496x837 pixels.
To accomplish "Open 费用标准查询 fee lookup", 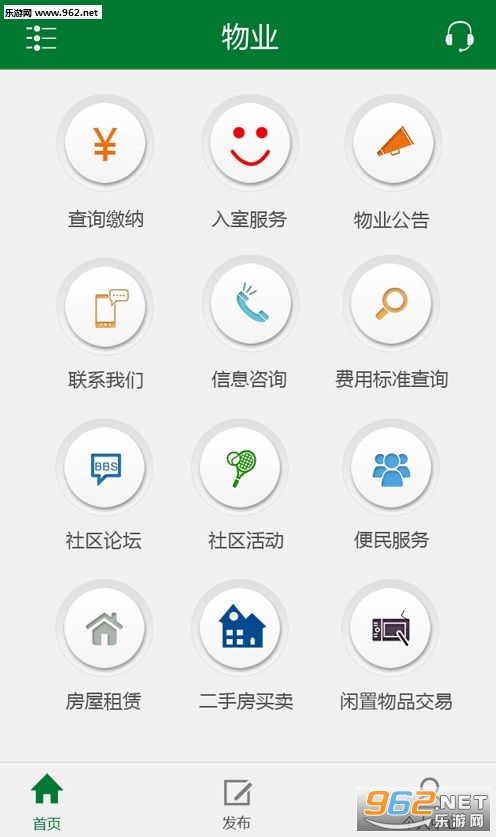I will [x=391, y=304].
